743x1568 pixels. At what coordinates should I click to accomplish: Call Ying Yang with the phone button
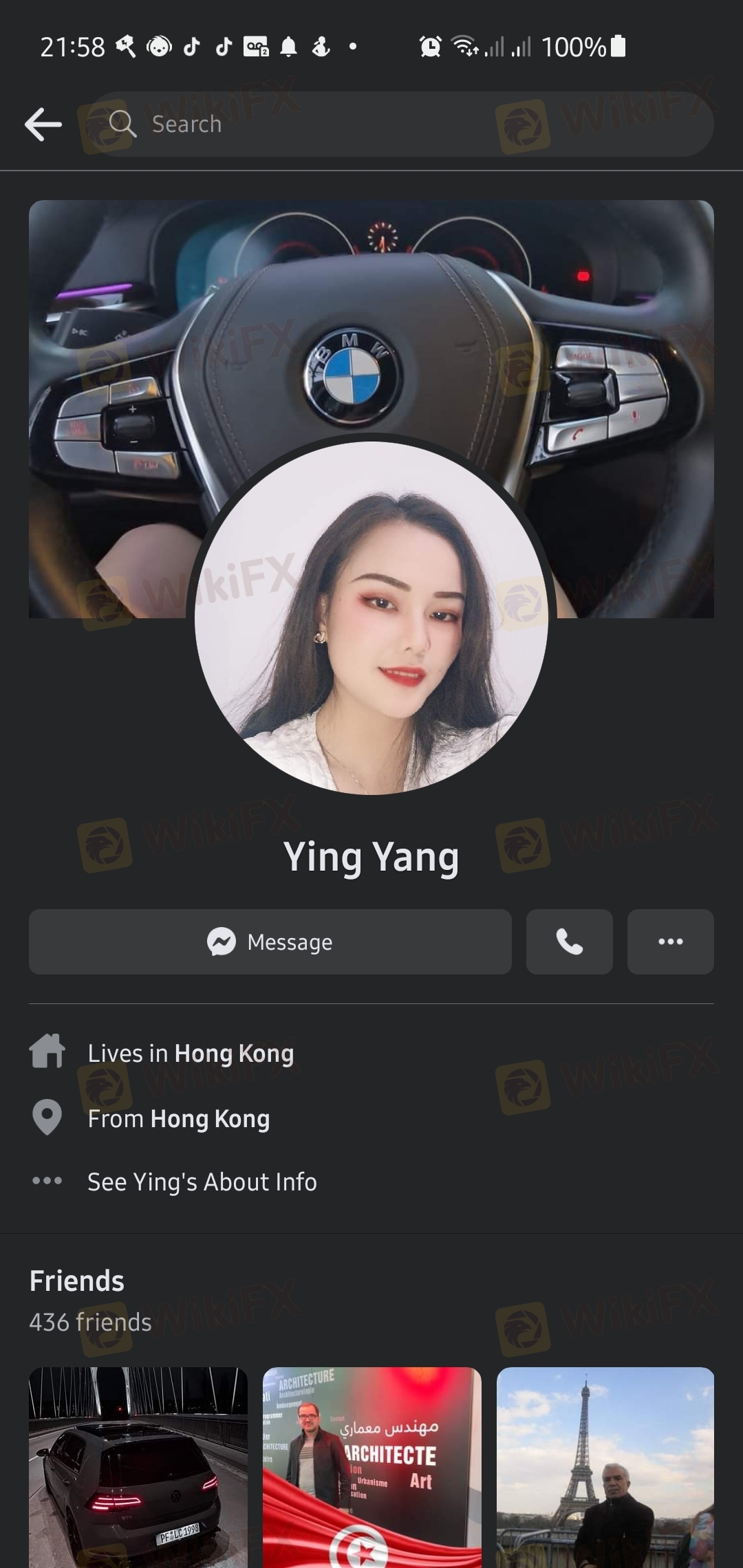[570, 941]
